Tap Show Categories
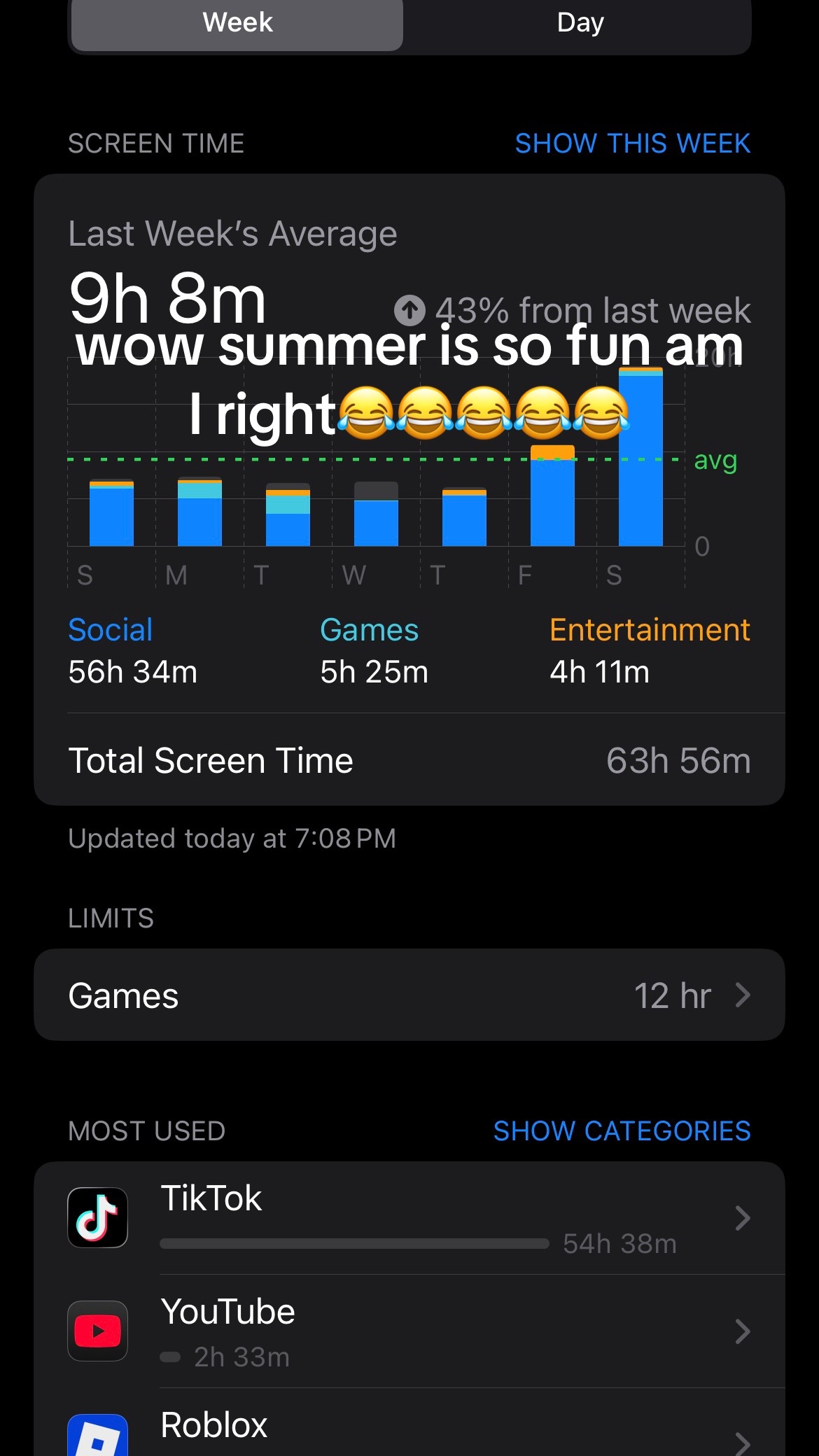The image size is (819, 1456). click(622, 1131)
